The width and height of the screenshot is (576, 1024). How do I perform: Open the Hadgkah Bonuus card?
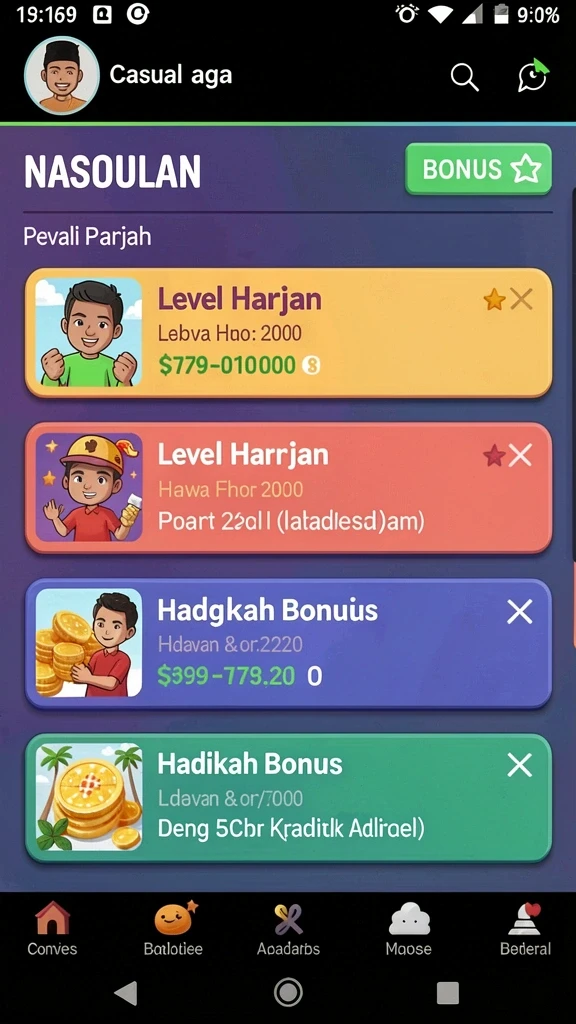(288, 643)
